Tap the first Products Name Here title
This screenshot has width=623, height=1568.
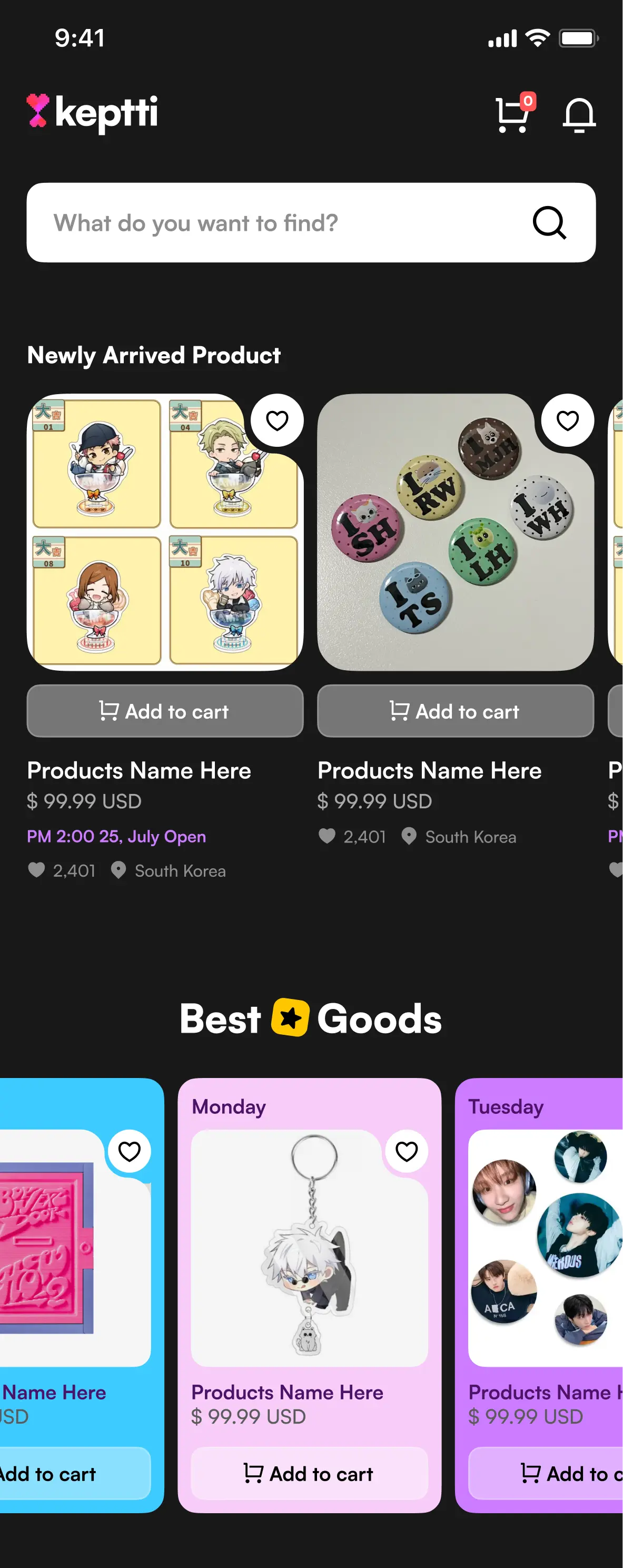(139, 770)
